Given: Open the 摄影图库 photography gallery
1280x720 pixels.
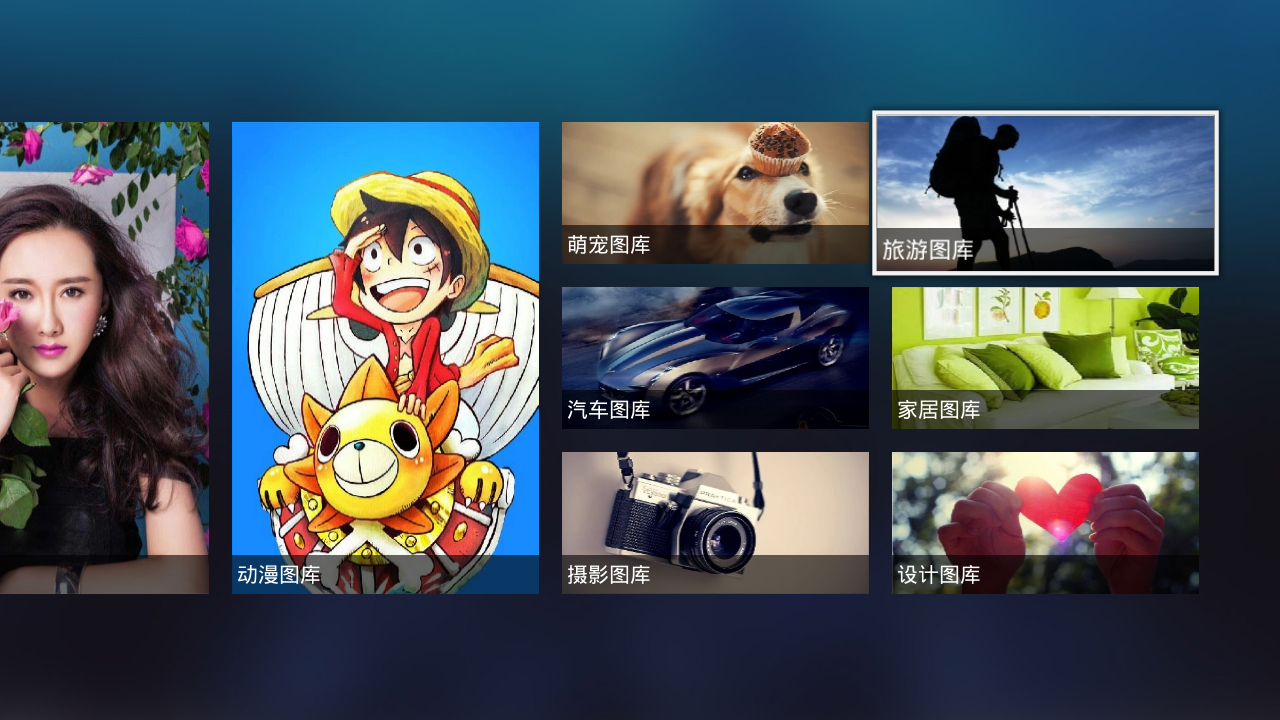Looking at the screenshot, I should pos(715,522).
